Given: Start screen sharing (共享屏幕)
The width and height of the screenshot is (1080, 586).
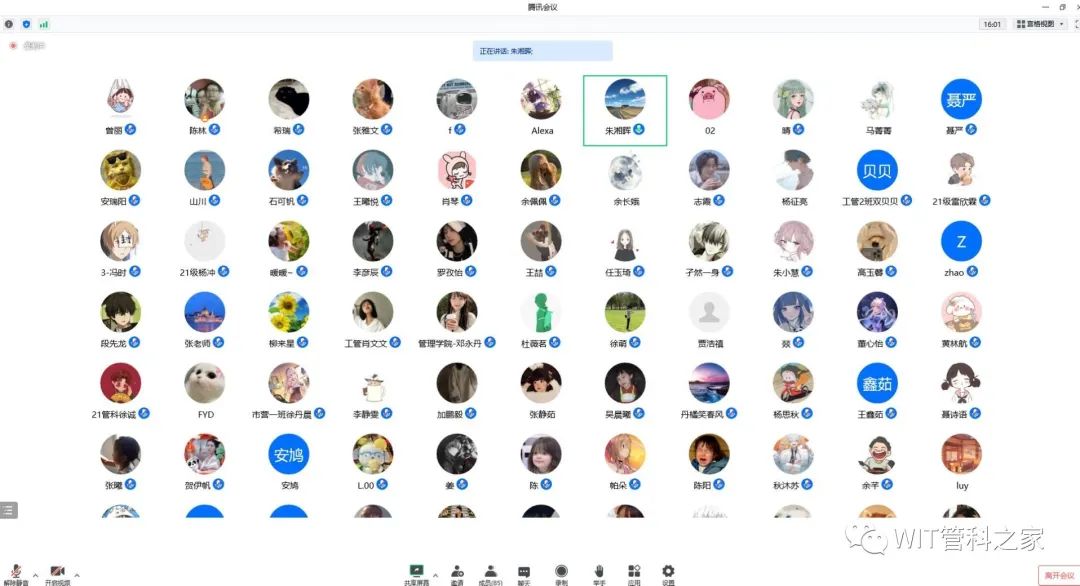Looking at the screenshot, I should (417, 573).
